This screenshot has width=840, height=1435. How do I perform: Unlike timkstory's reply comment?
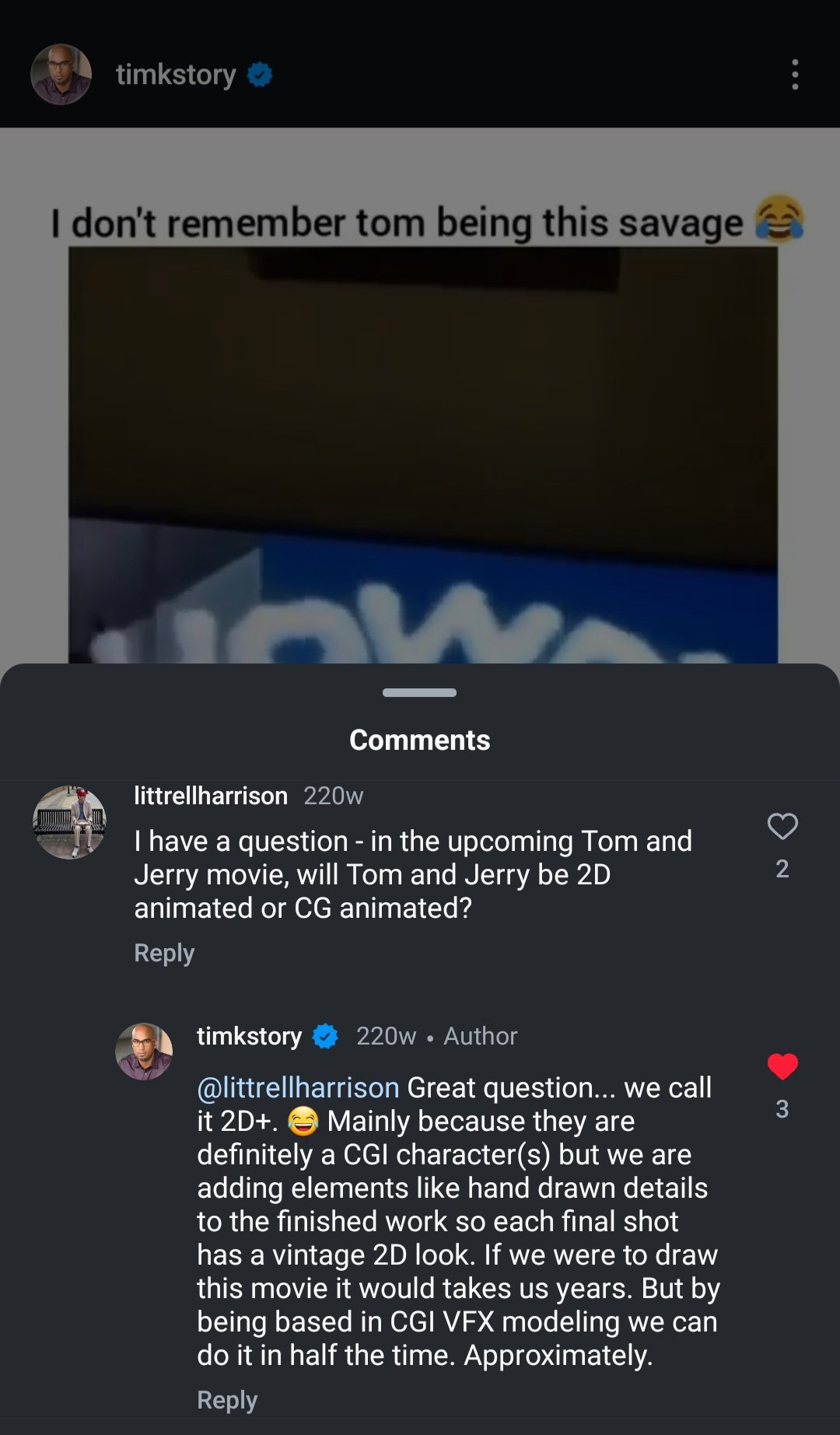[782, 1066]
